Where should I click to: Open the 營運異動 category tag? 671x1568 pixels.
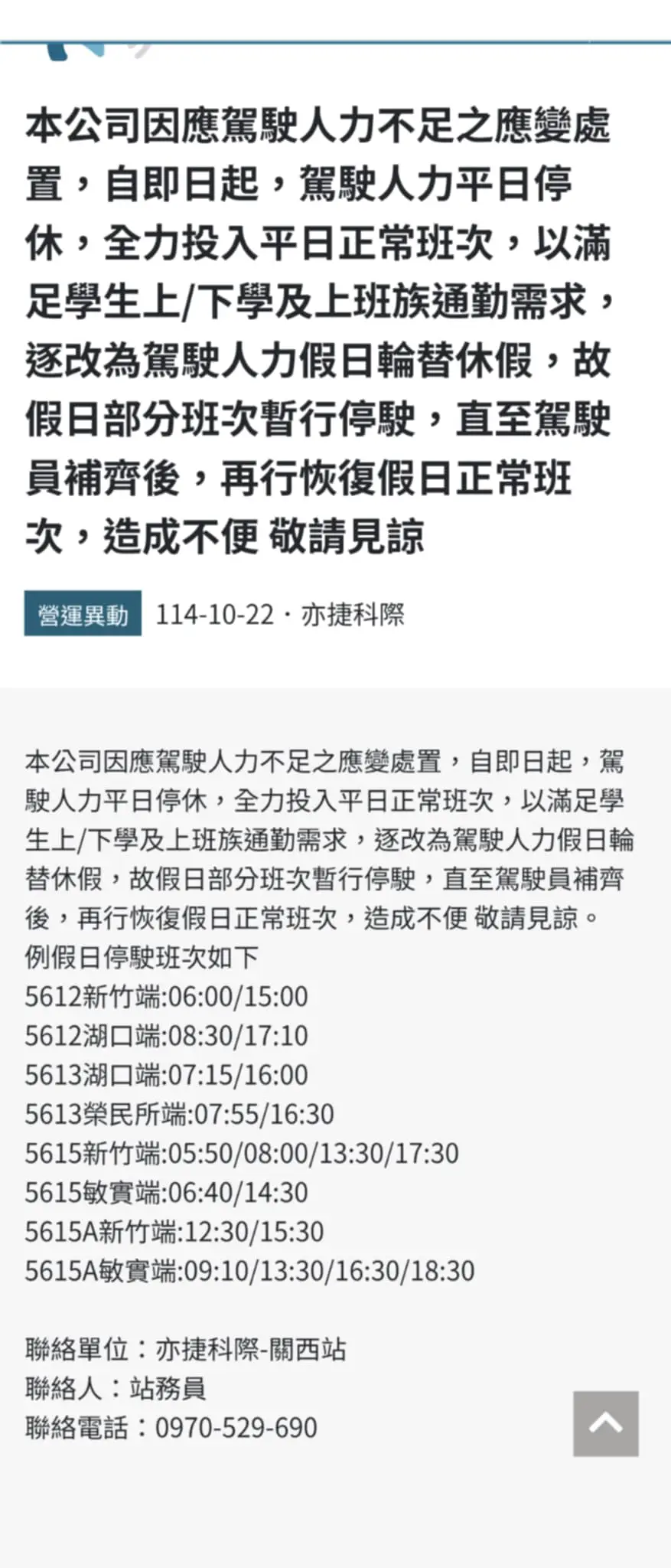click(x=83, y=614)
